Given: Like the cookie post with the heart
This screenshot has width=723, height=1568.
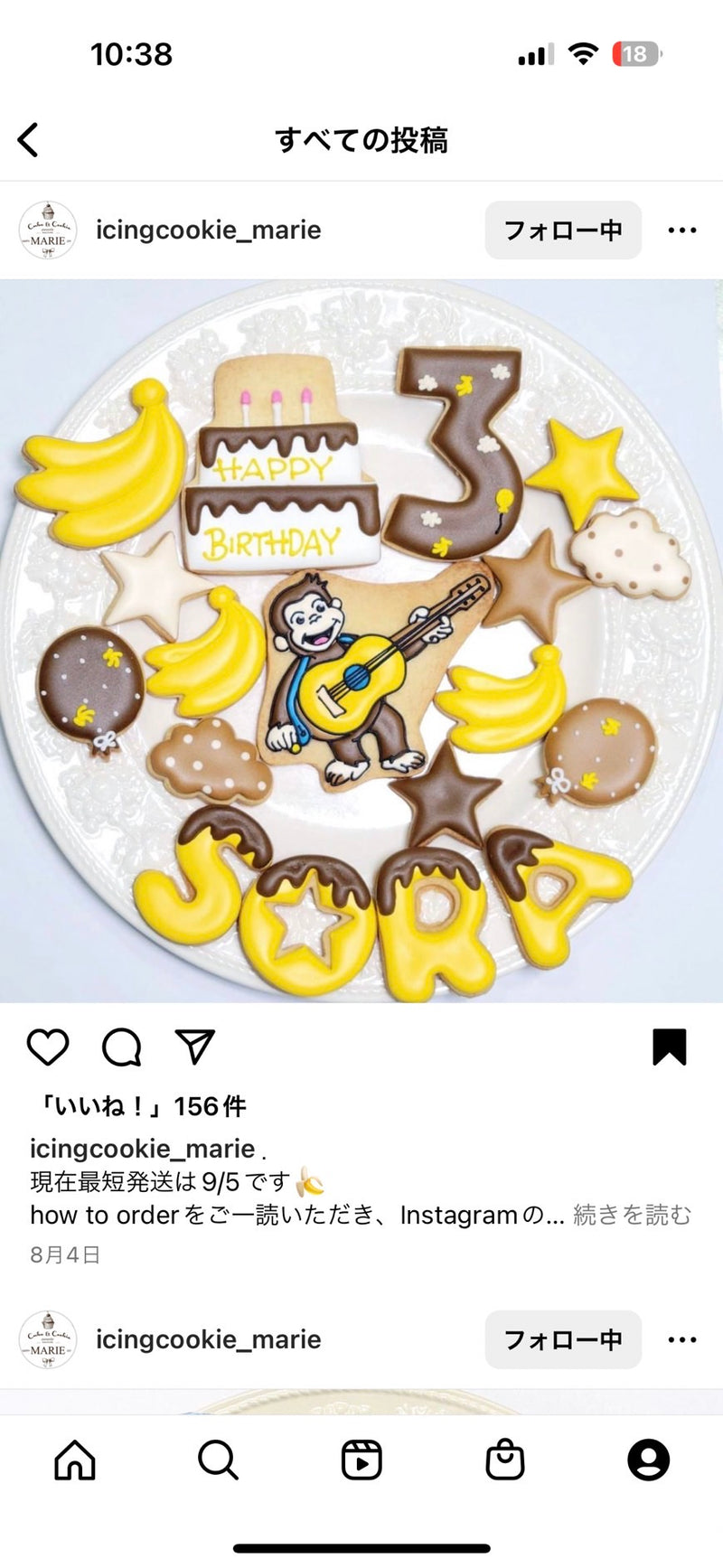Looking at the screenshot, I should (48, 1047).
